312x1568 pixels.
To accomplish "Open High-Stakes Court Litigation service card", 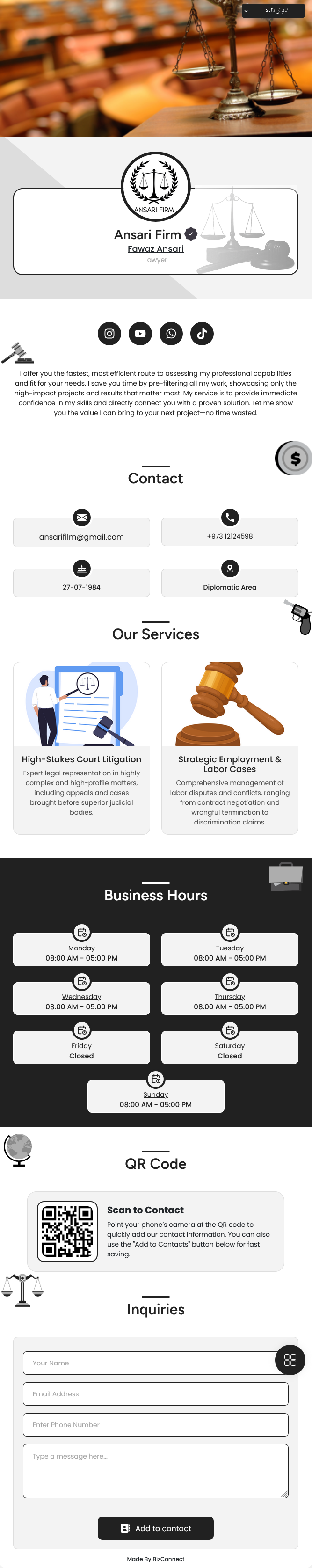I will [81, 747].
